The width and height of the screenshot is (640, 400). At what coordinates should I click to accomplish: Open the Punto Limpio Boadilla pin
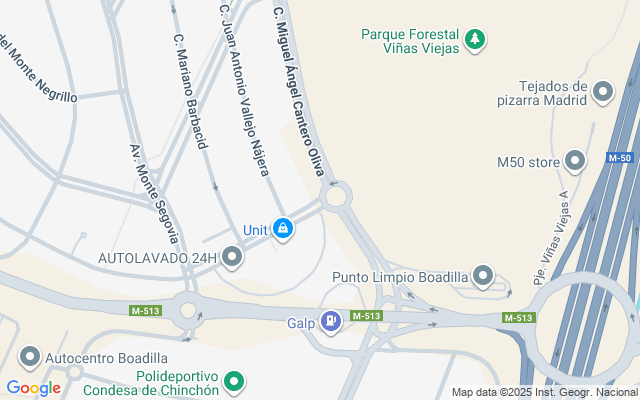tap(484, 276)
